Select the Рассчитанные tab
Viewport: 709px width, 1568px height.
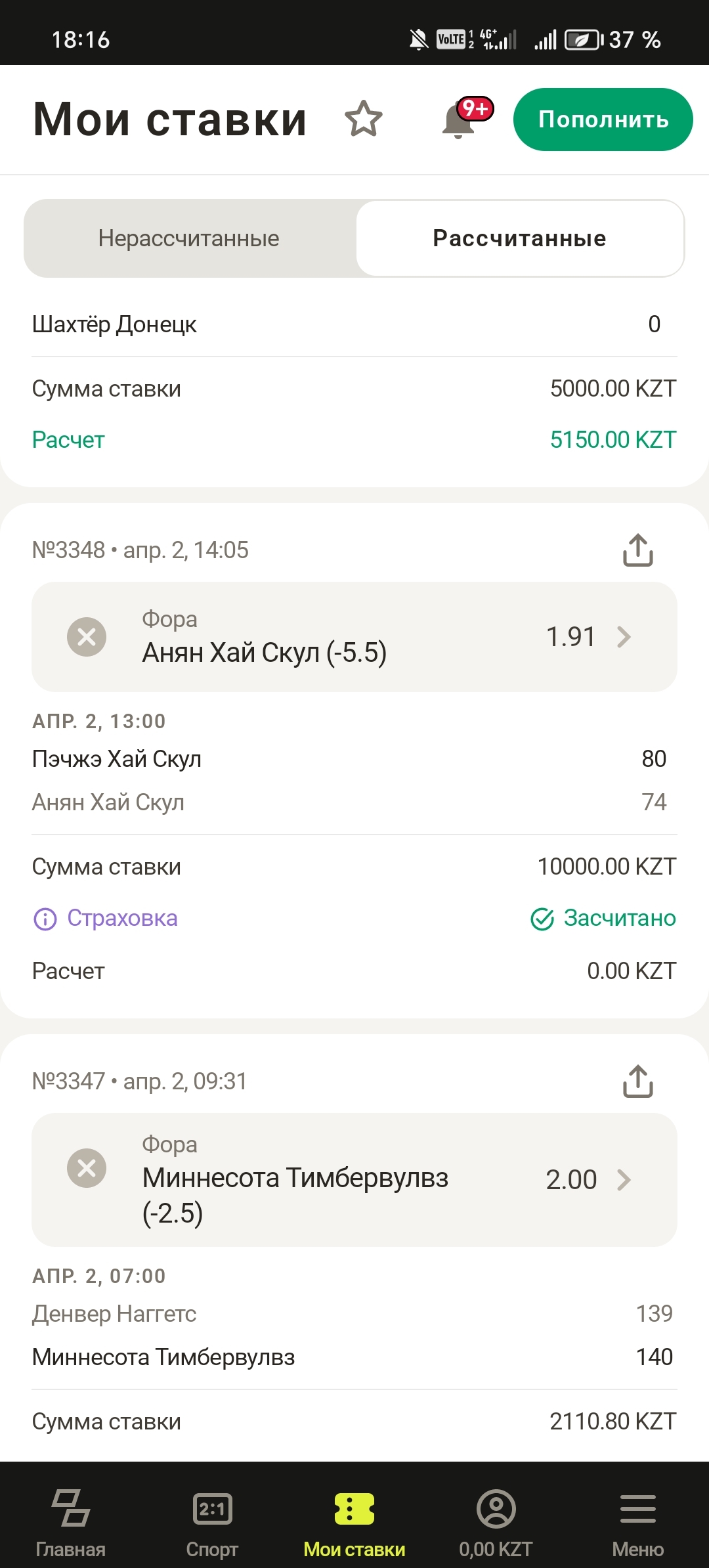coord(519,238)
